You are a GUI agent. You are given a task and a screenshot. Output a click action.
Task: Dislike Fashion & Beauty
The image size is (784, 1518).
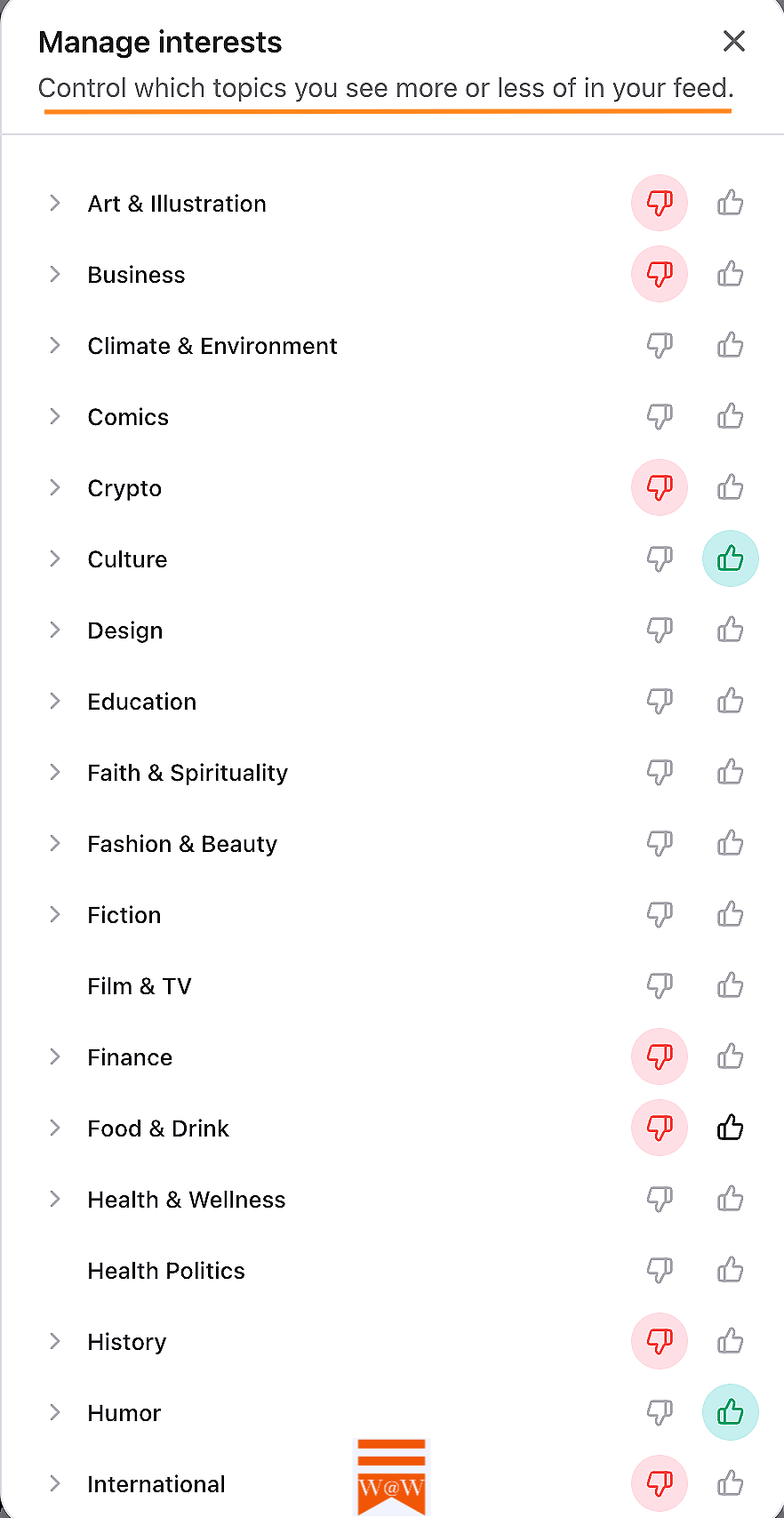659,843
